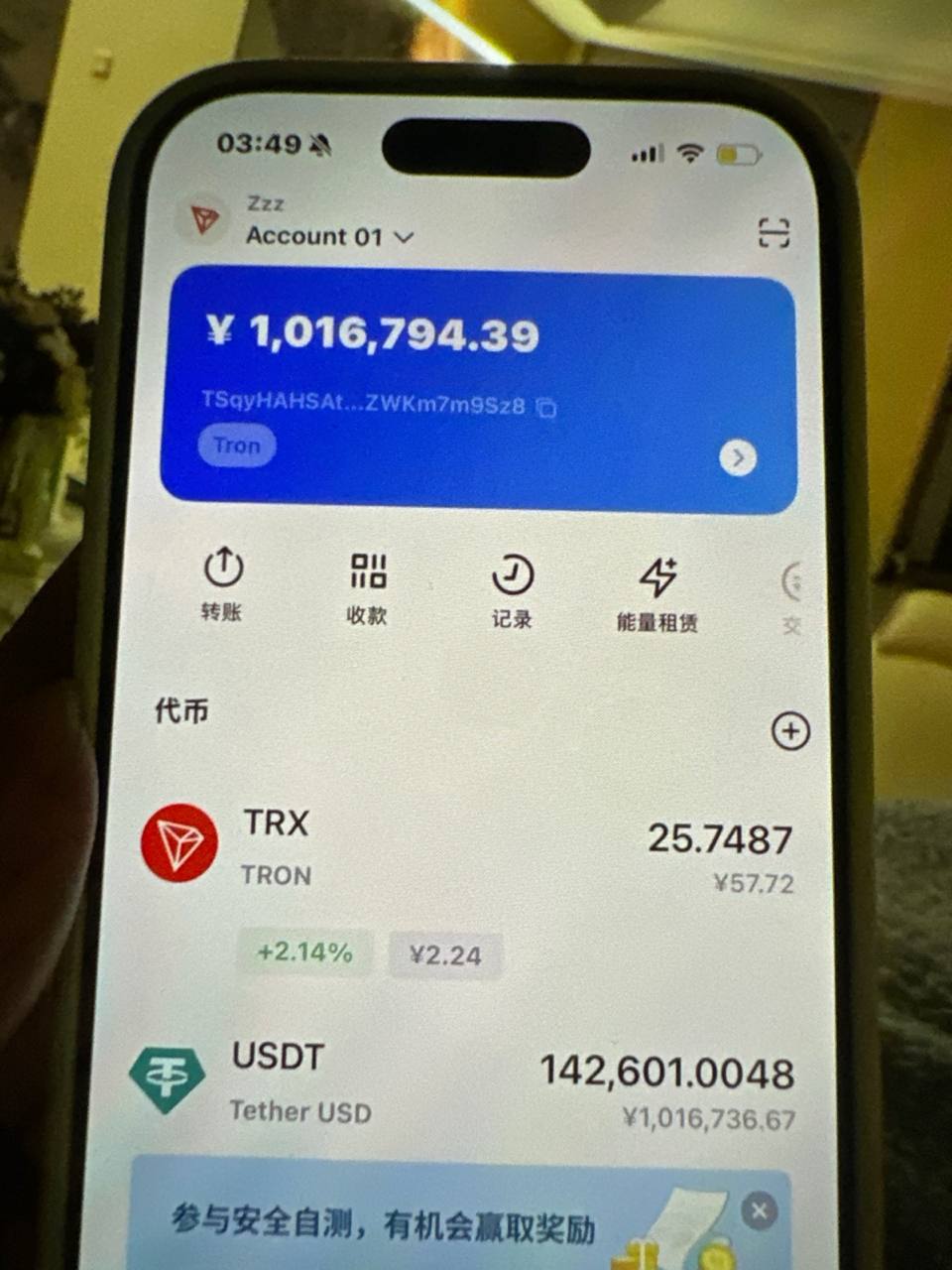Tap 转账 to transfer funds

[222, 583]
